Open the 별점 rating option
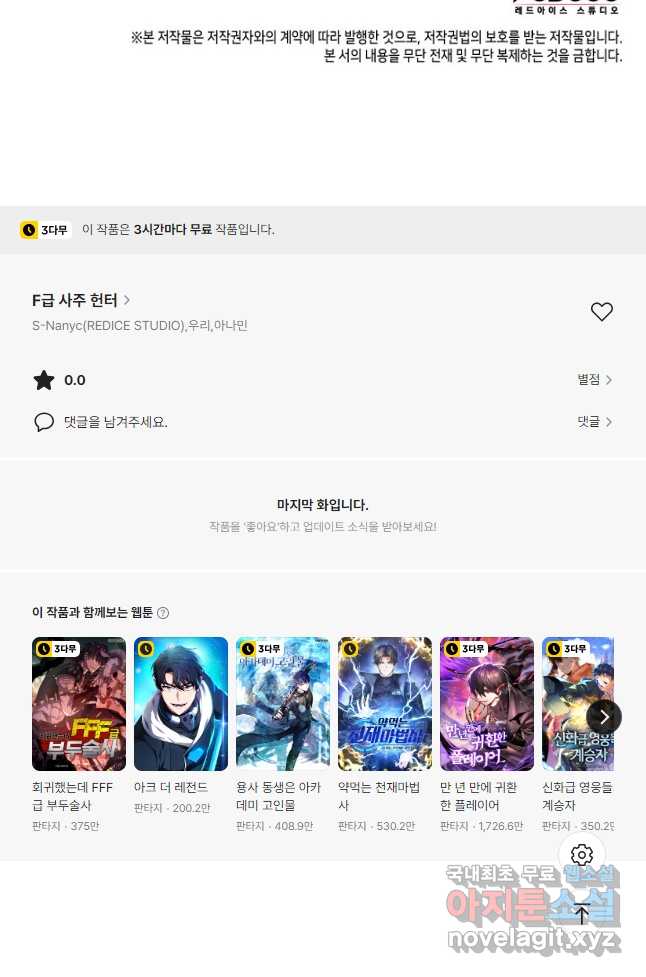 pos(594,380)
